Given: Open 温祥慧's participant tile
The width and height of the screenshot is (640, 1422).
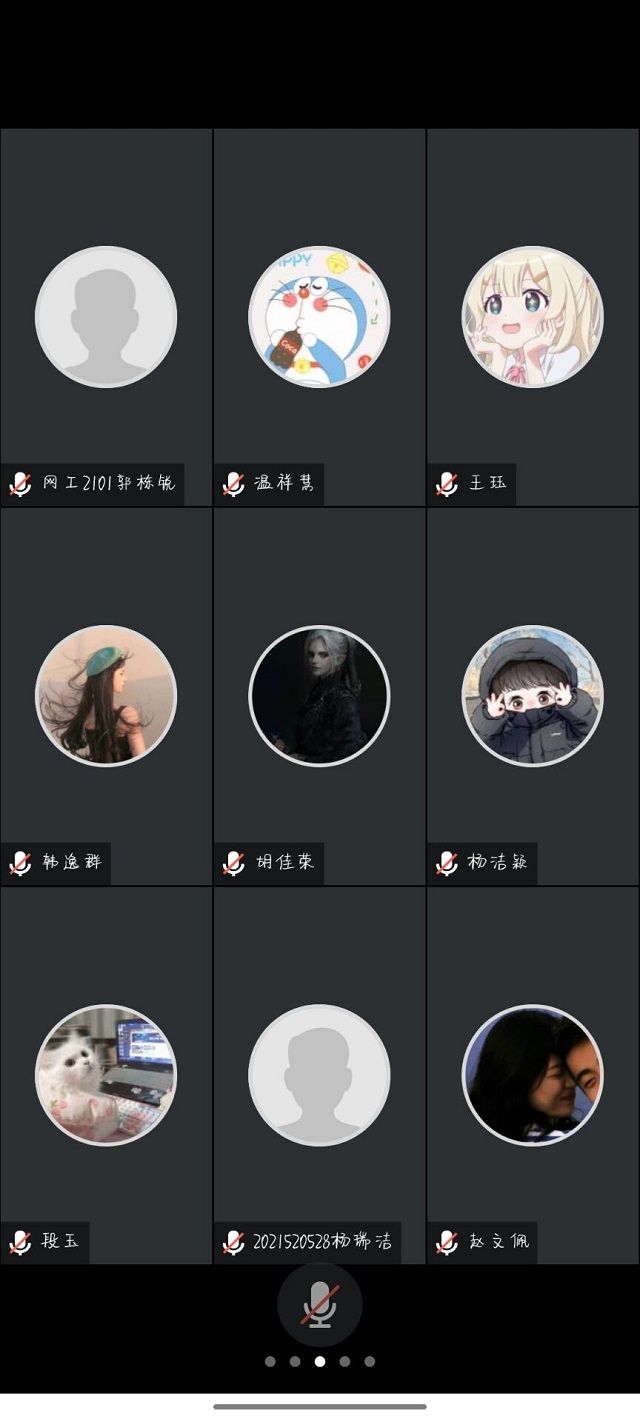Looking at the screenshot, I should pos(319,317).
